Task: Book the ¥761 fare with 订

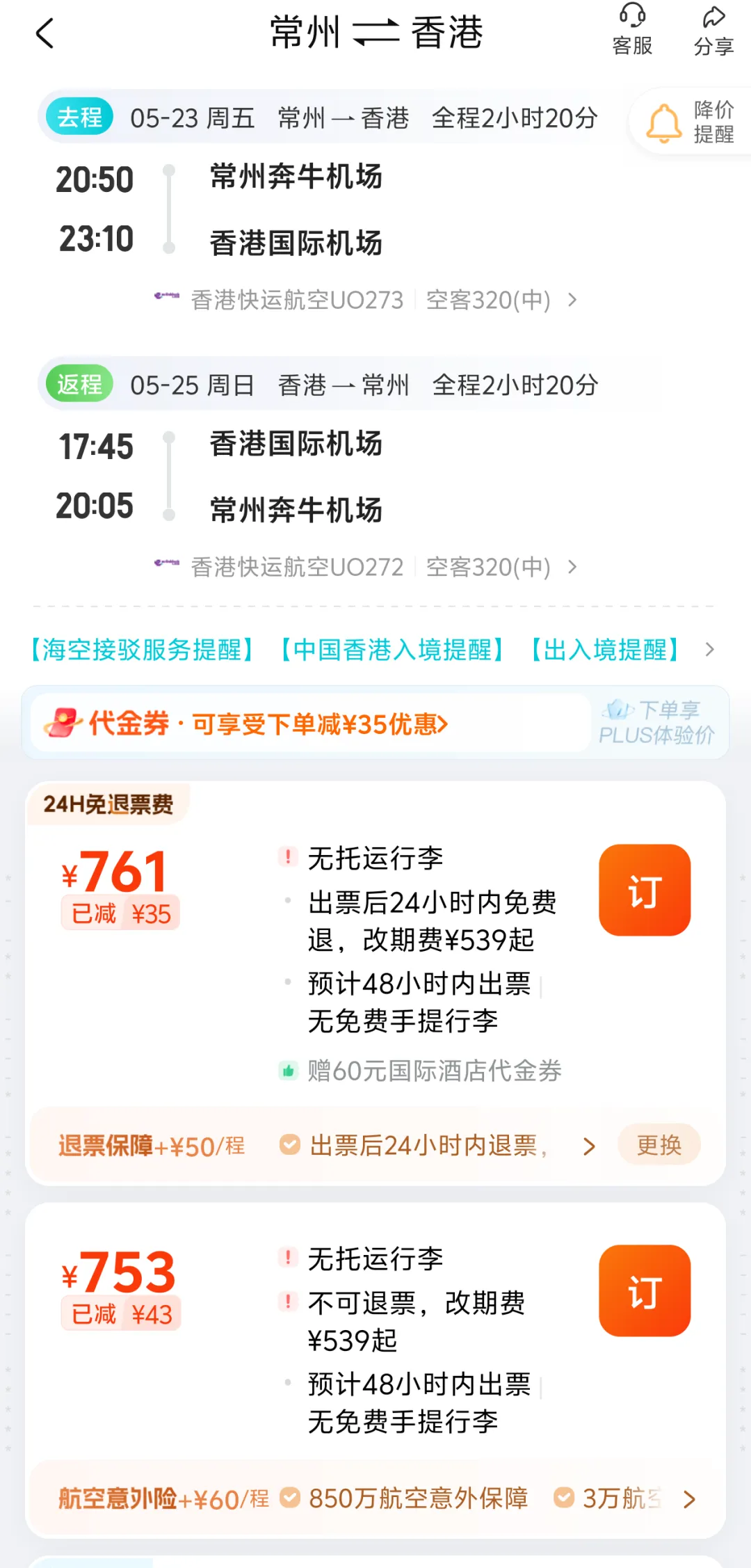Action: coord(645,890)
